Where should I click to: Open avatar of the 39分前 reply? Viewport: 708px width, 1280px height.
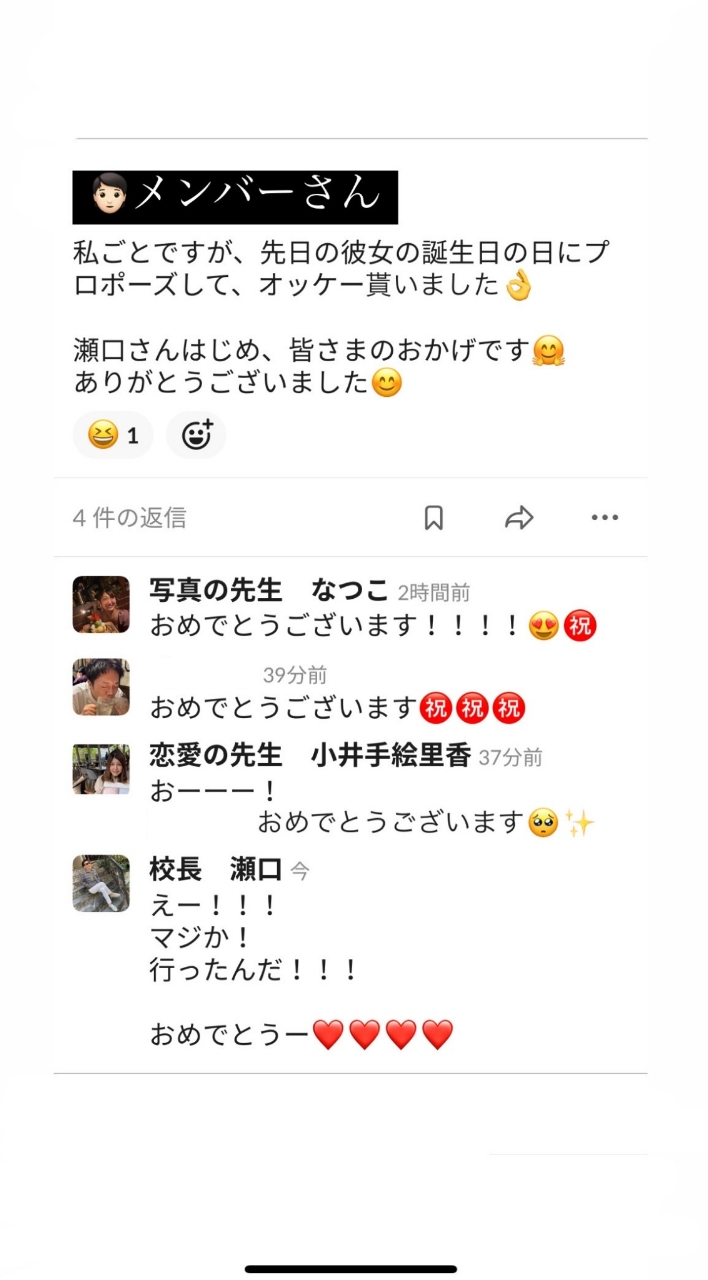point(101,687)
